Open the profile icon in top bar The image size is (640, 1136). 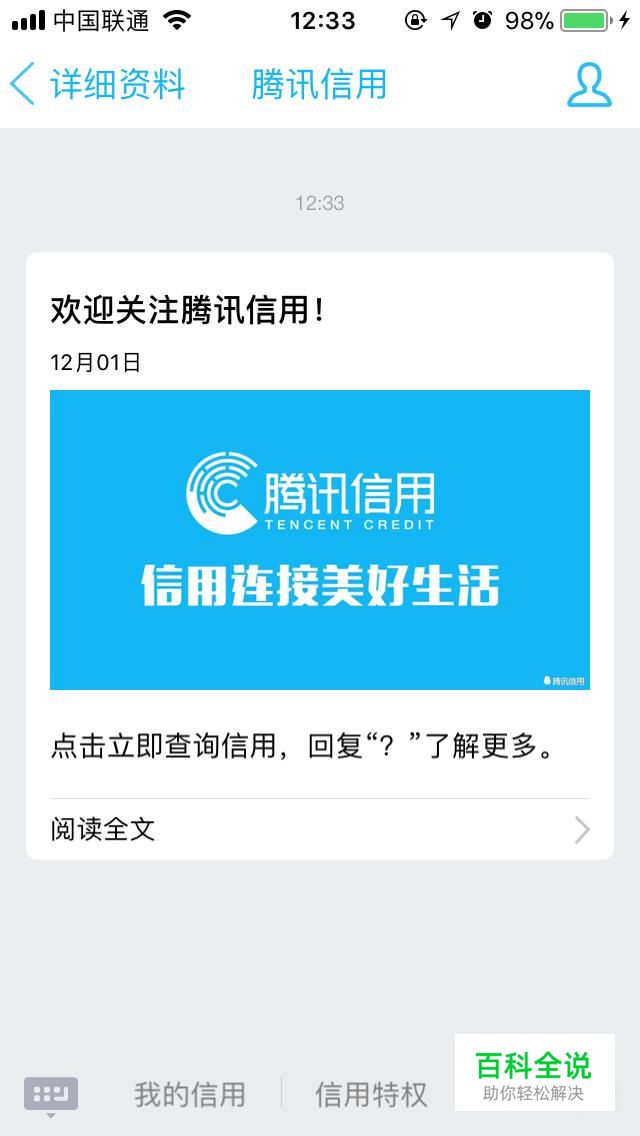coord(589,85)
